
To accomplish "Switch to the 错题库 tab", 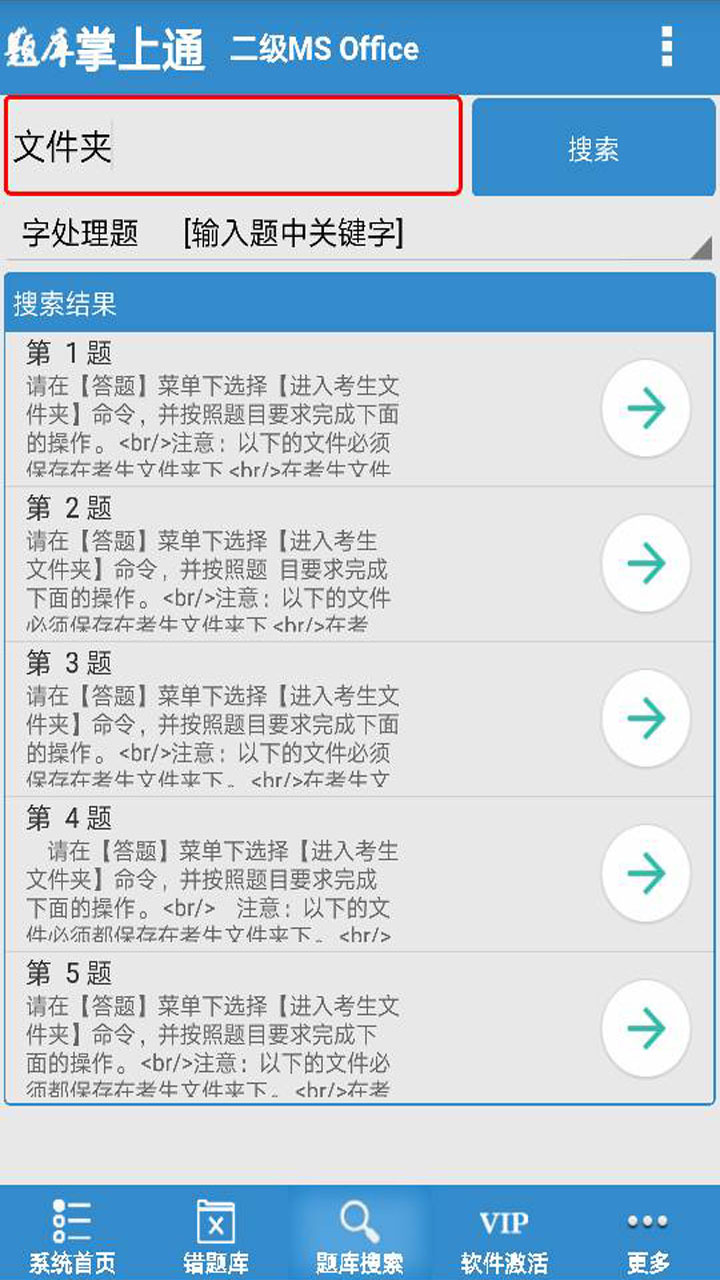I will tap(216, 1234).
